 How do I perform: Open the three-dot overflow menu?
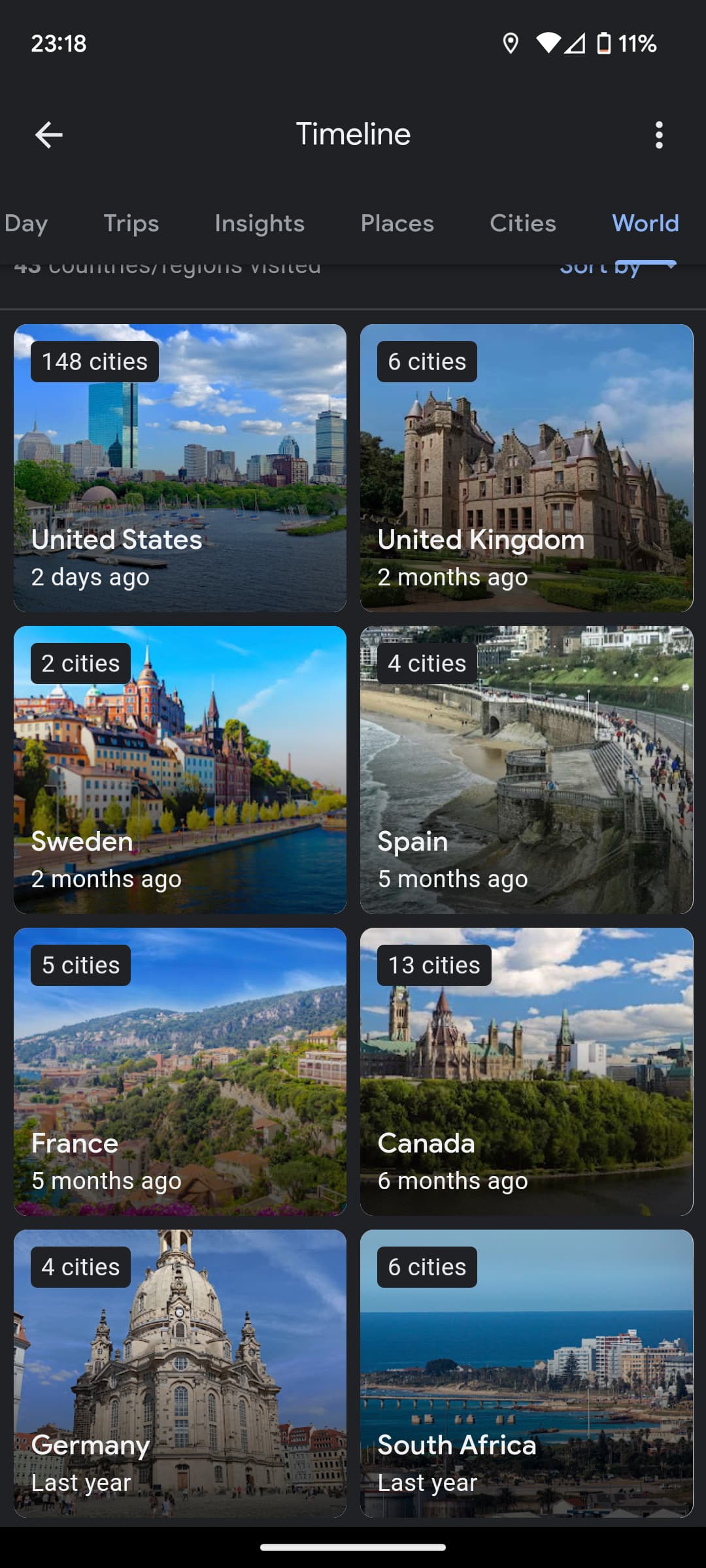click(659, 135)
